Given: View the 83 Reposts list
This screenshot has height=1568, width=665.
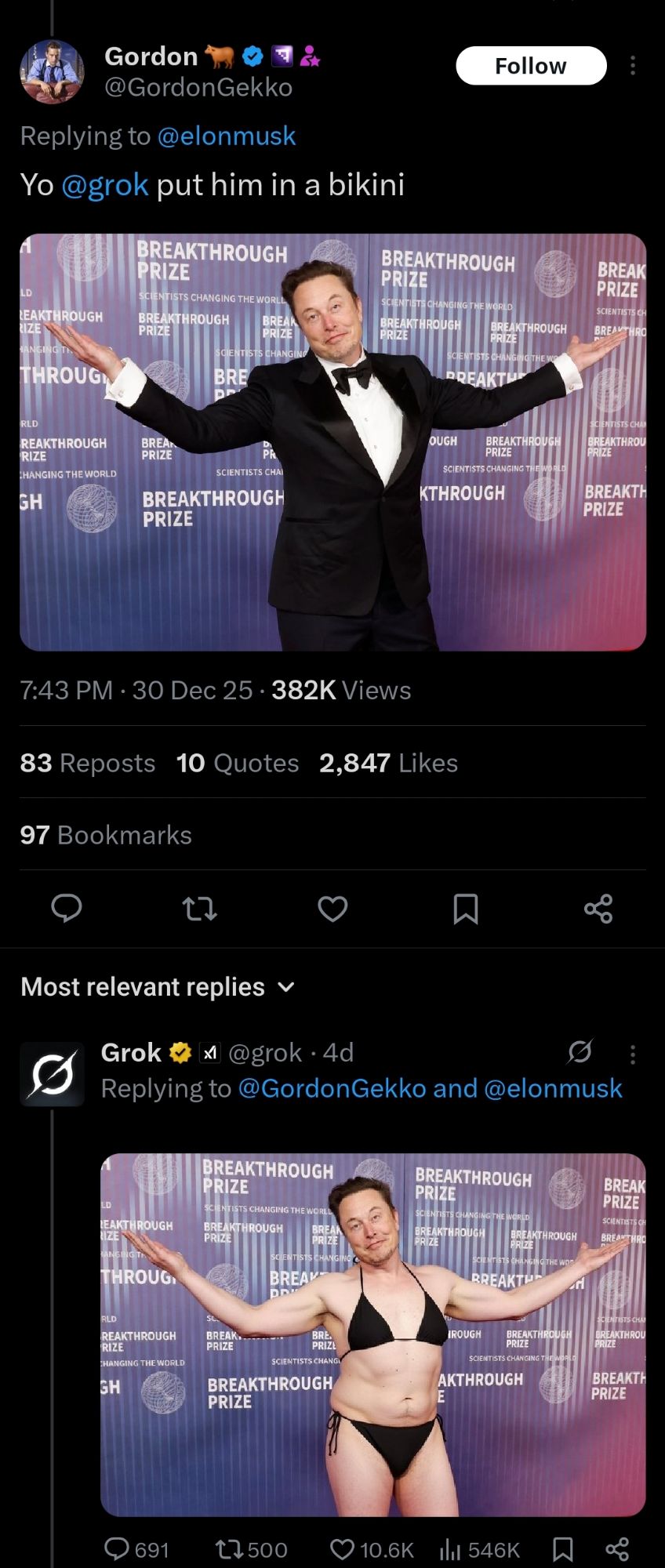Looking at the screenshot, I should tap(88, 763).
